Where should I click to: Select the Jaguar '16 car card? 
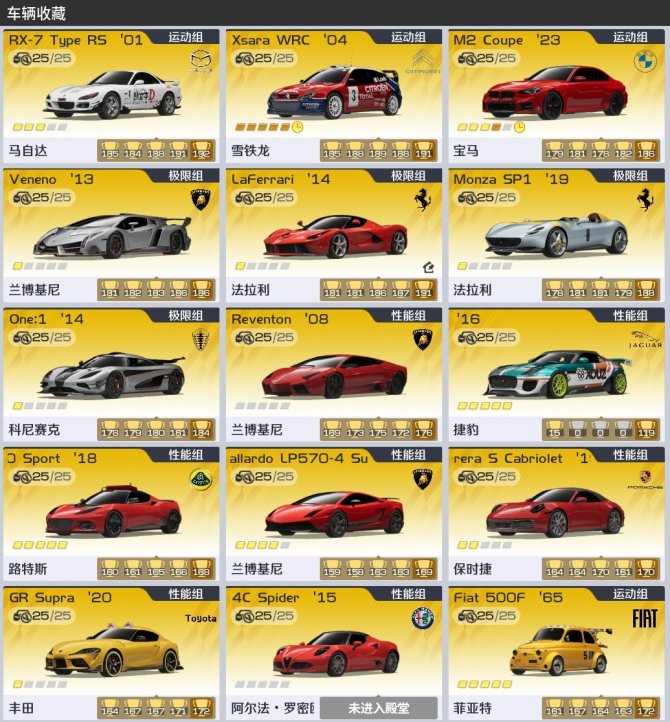[x=556, y=372]
